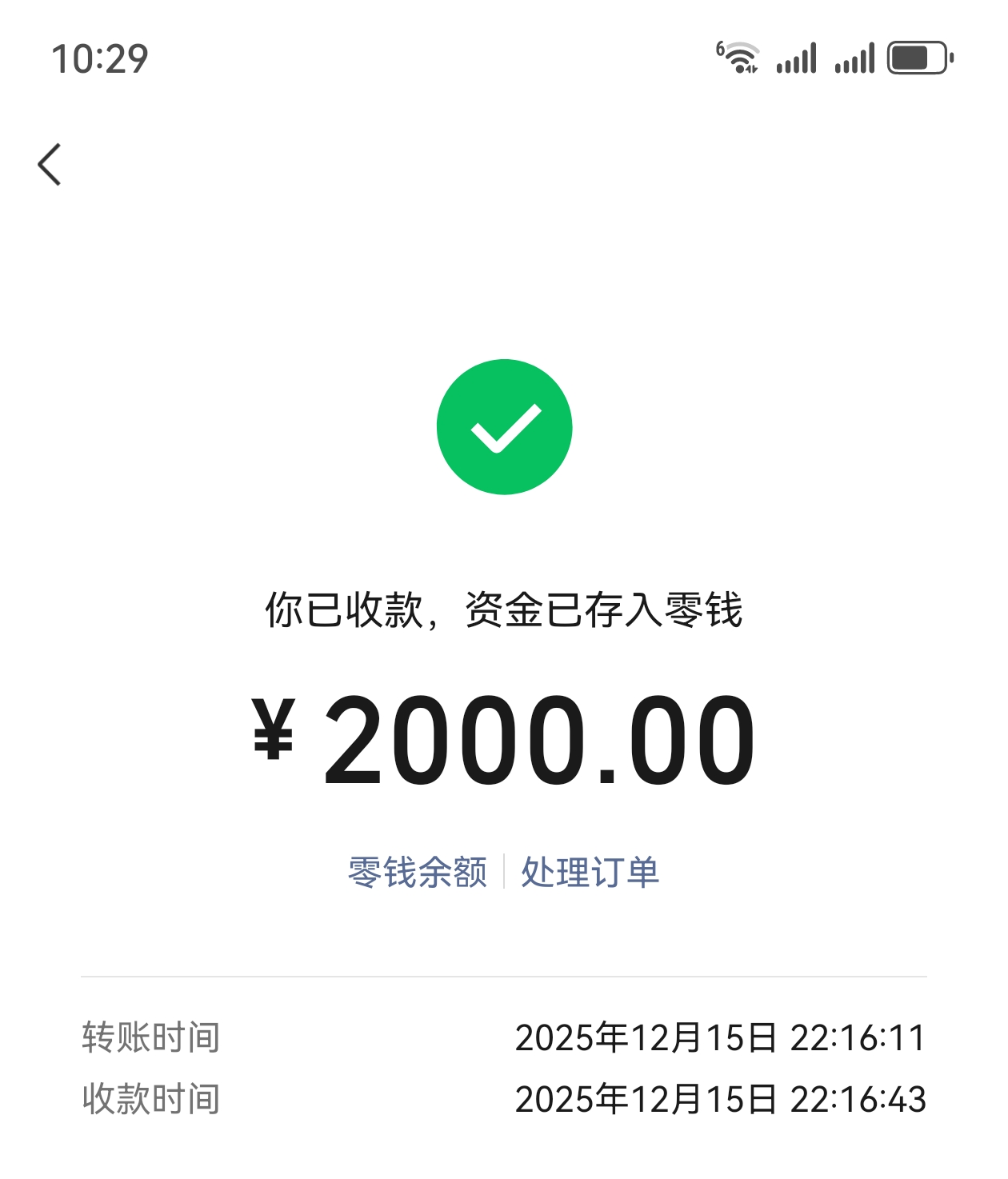The width and height of the screenshot is (1008, 1179).
Task: Navigate back using the top-left arrow
Action: (50, 163)
